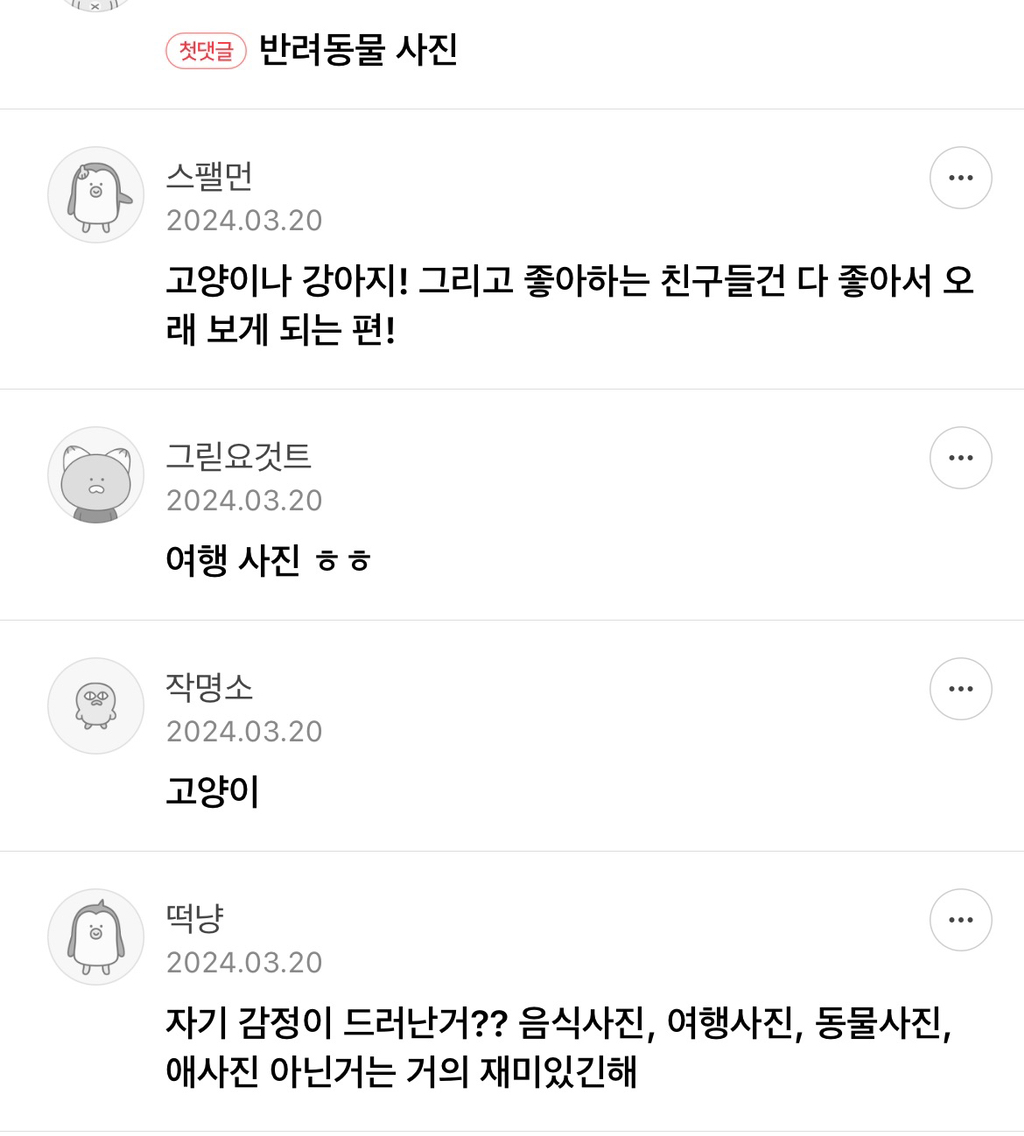Open more options for 그릳요것트's comment

point(960,458)
